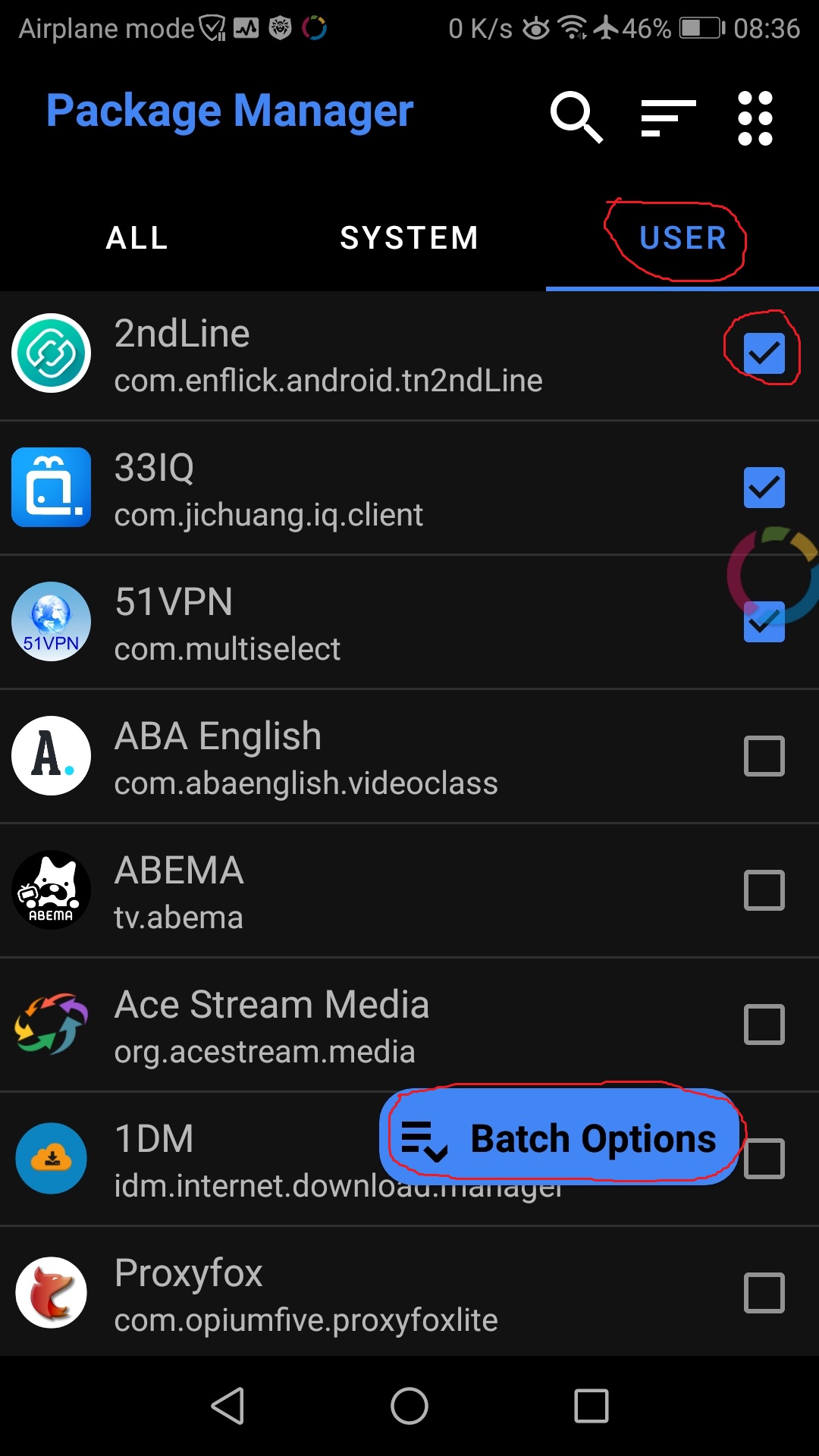Screen dimensions: 819x1456
Task: Select the Ace Stream Media icon
Action: click(x=50, y=1025)
